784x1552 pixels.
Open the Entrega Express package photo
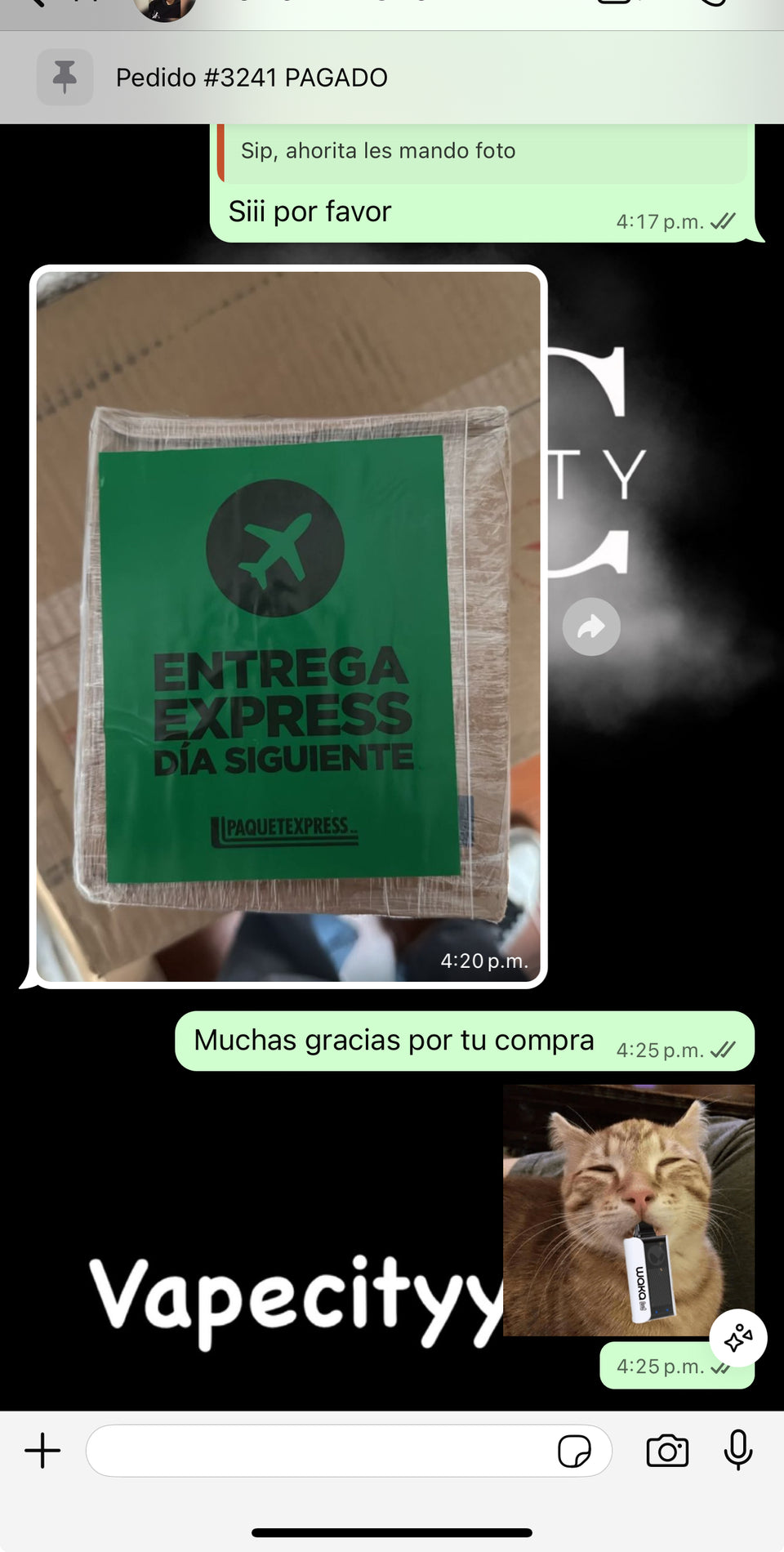[287, 626]
